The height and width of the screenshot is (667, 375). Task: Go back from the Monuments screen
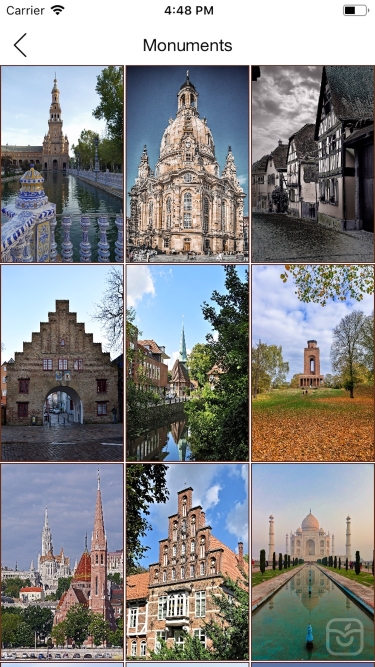(20, 45)
